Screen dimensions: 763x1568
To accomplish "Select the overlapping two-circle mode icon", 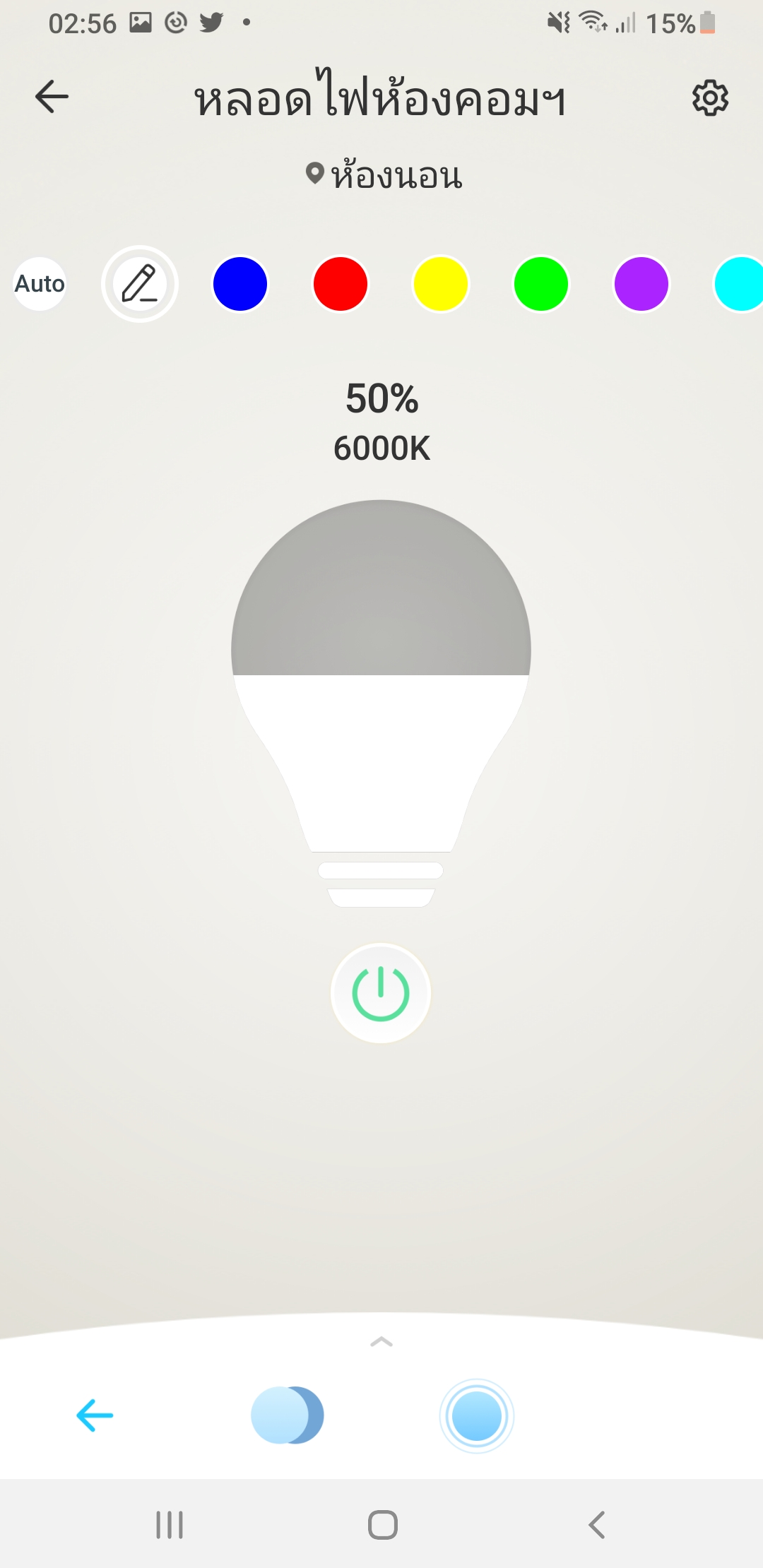I will tap(288, 1415).
